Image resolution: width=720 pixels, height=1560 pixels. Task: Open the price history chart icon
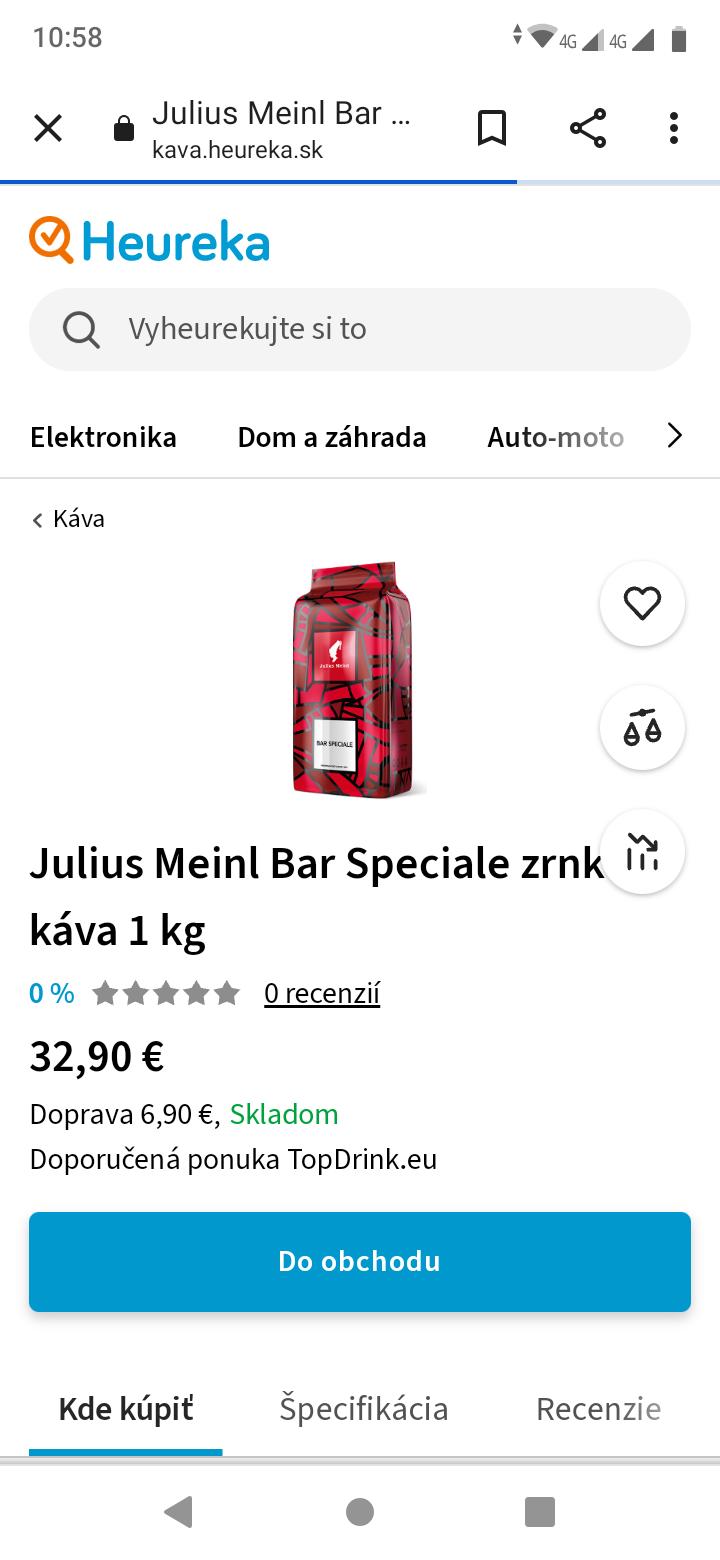click(x=642, y=852)
